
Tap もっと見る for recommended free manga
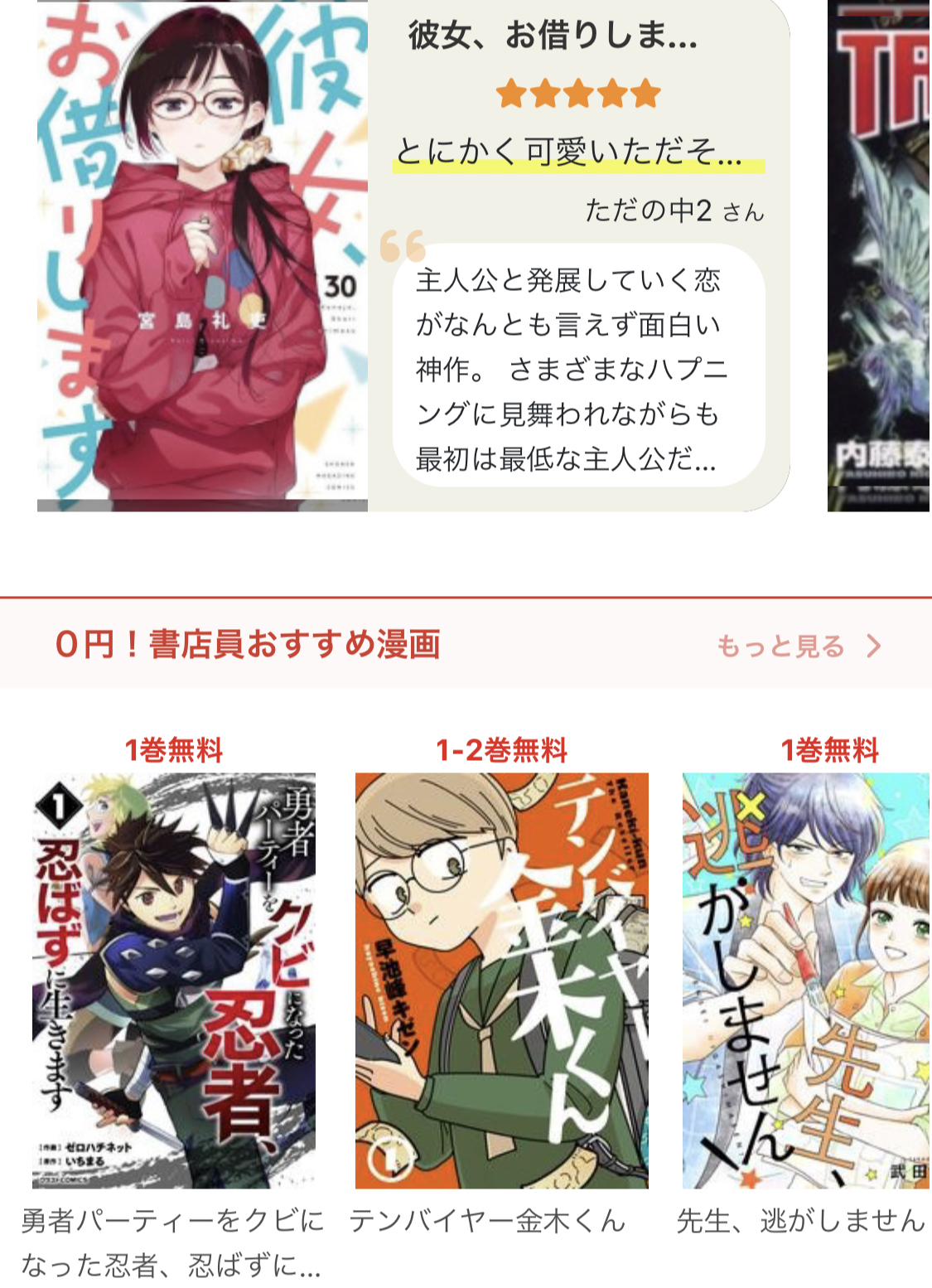797,646
